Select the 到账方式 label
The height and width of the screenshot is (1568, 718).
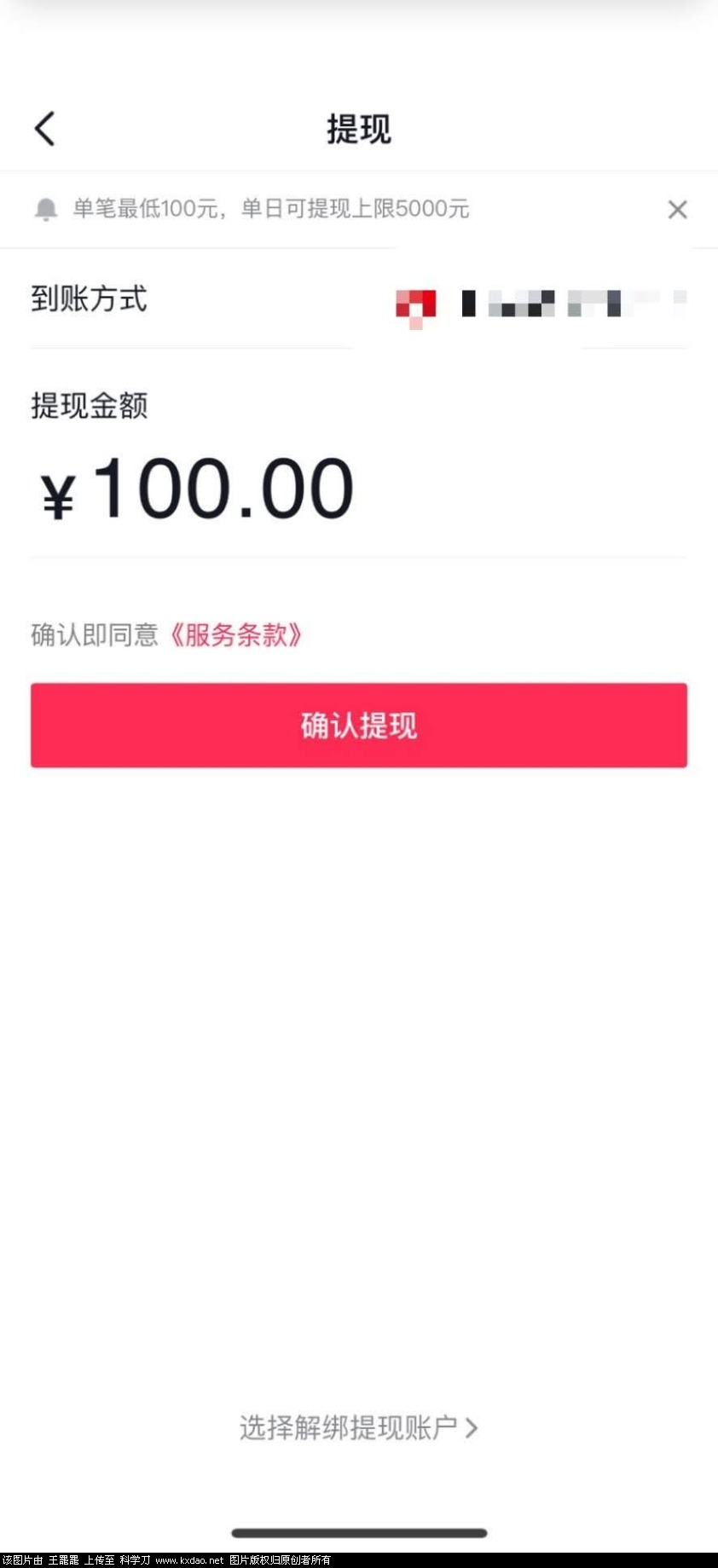(90, 300)
